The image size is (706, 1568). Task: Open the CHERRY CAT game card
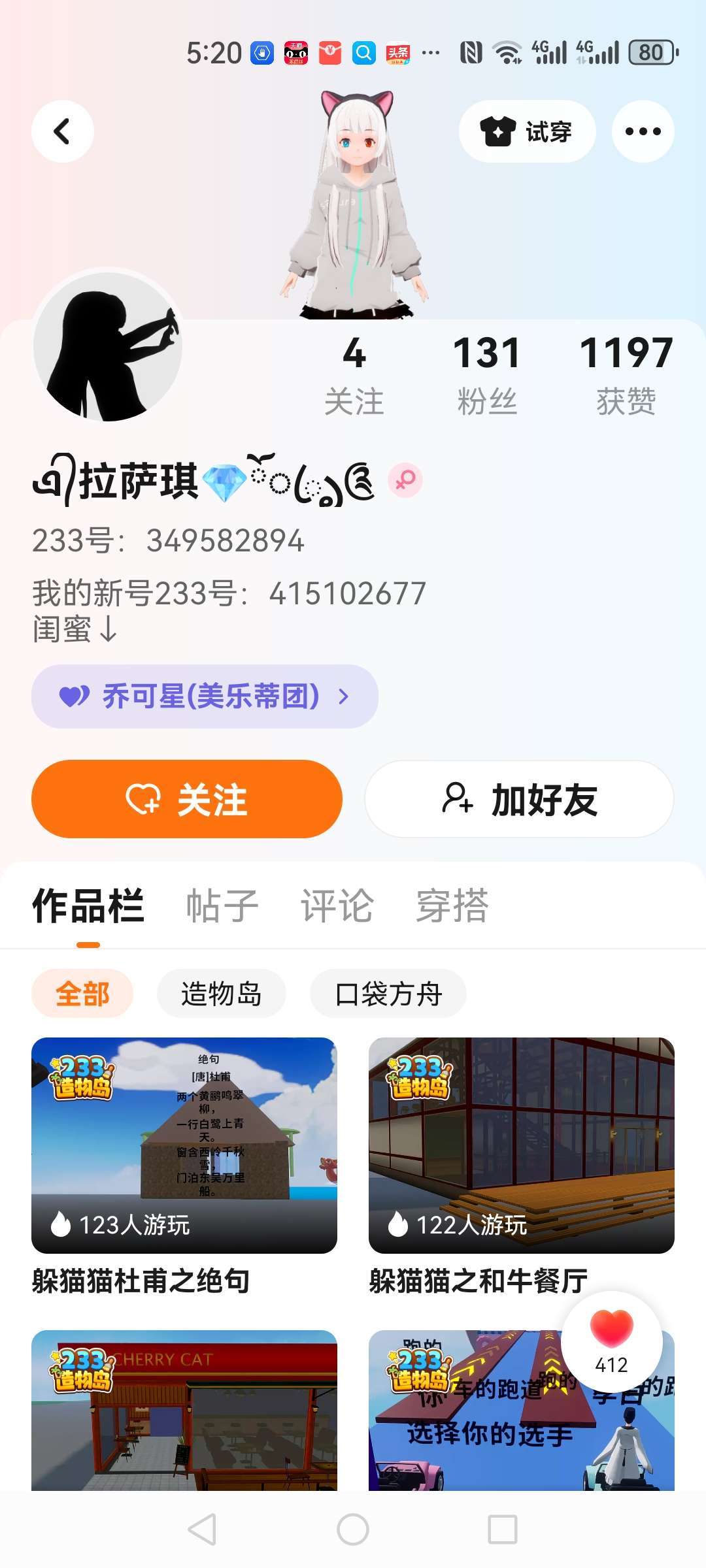pos(184,1410)
